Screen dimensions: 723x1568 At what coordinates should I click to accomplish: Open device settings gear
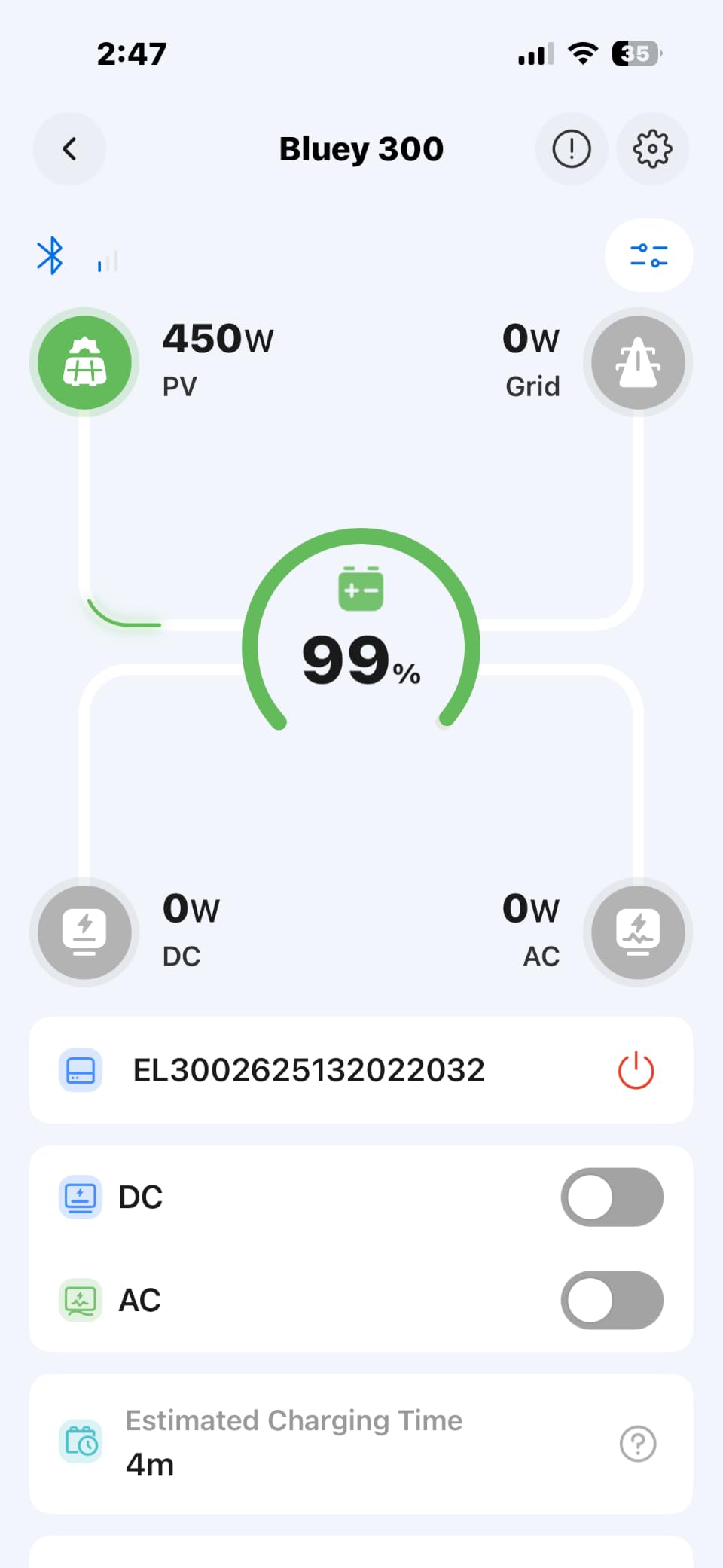click(652, 148)
